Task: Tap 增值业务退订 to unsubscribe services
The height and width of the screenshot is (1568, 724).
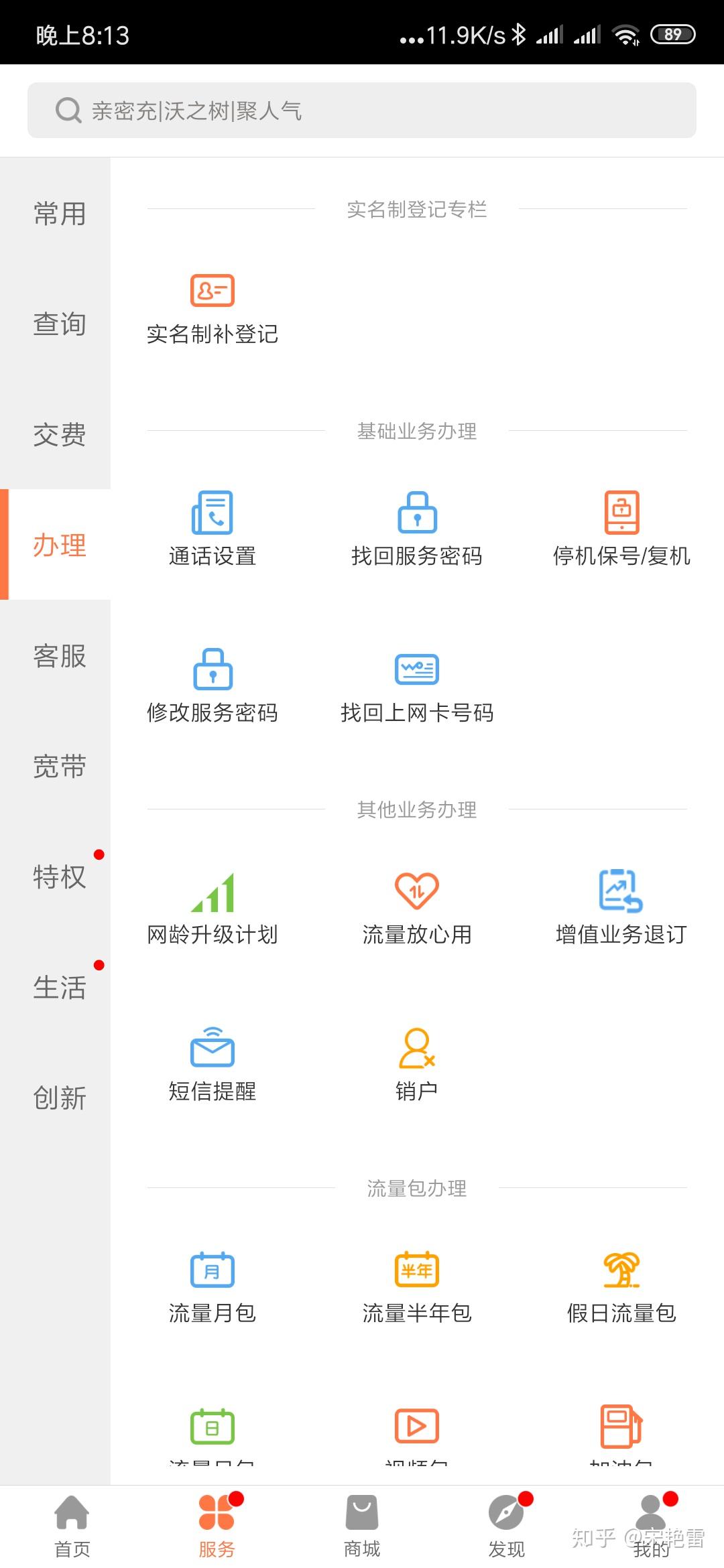Action: pos(621,909)
